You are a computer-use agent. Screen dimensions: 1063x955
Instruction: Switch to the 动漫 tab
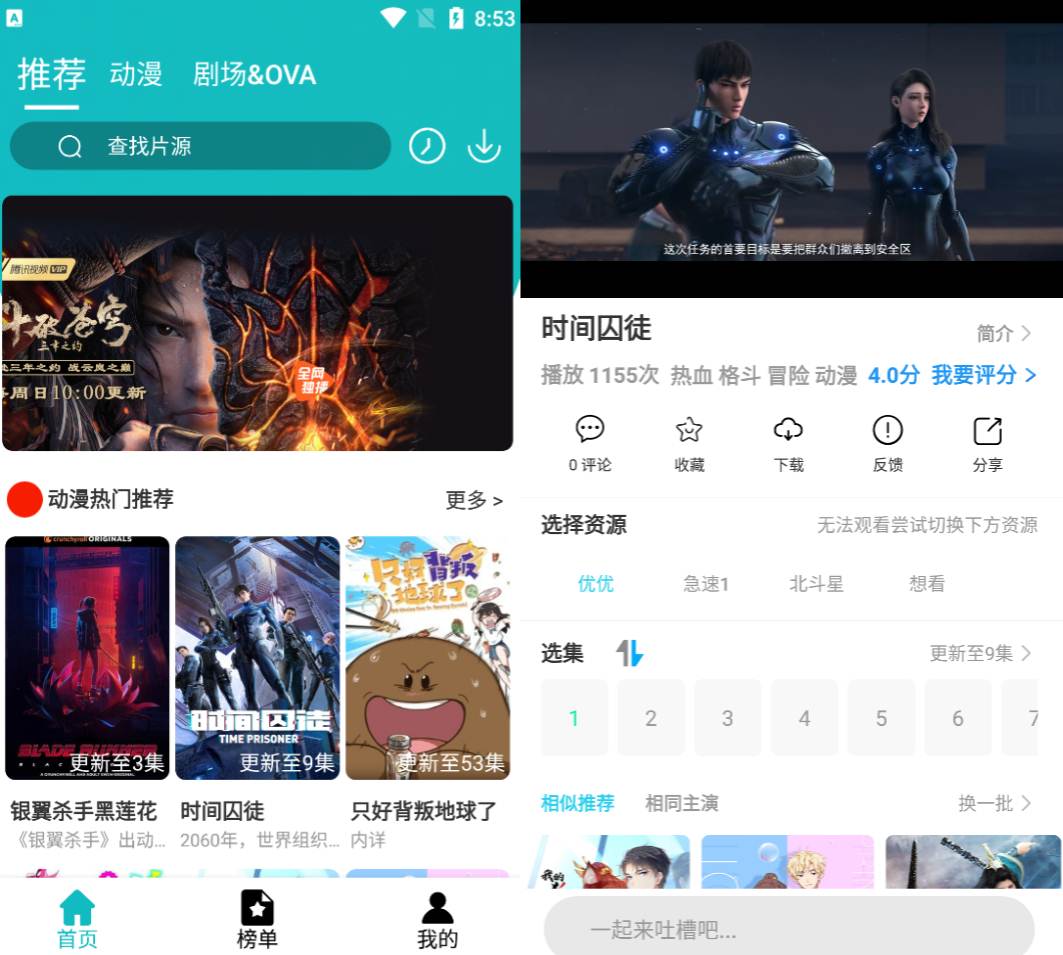coord(136,74)
